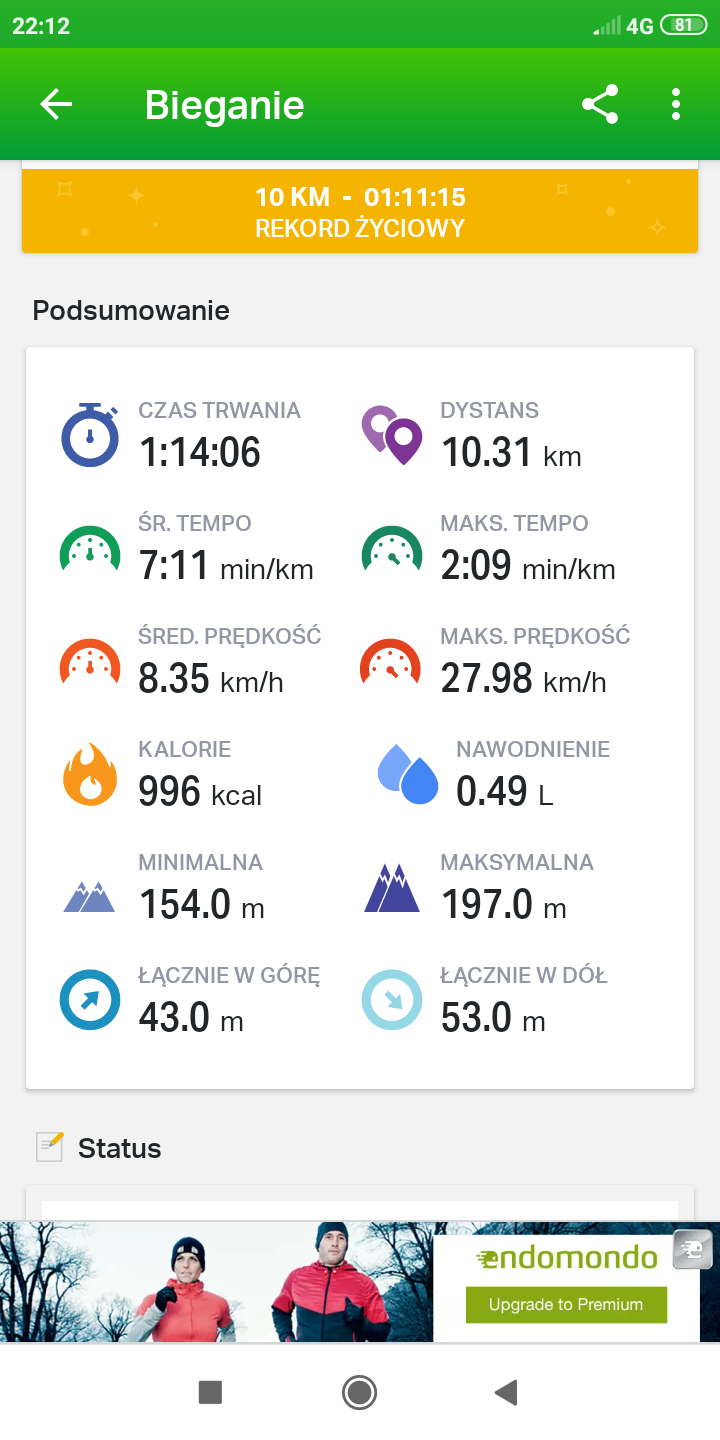This screenshot has height=1440, width=720.
Task: Open the recent apps overview
Action: tap(210, 1392)
